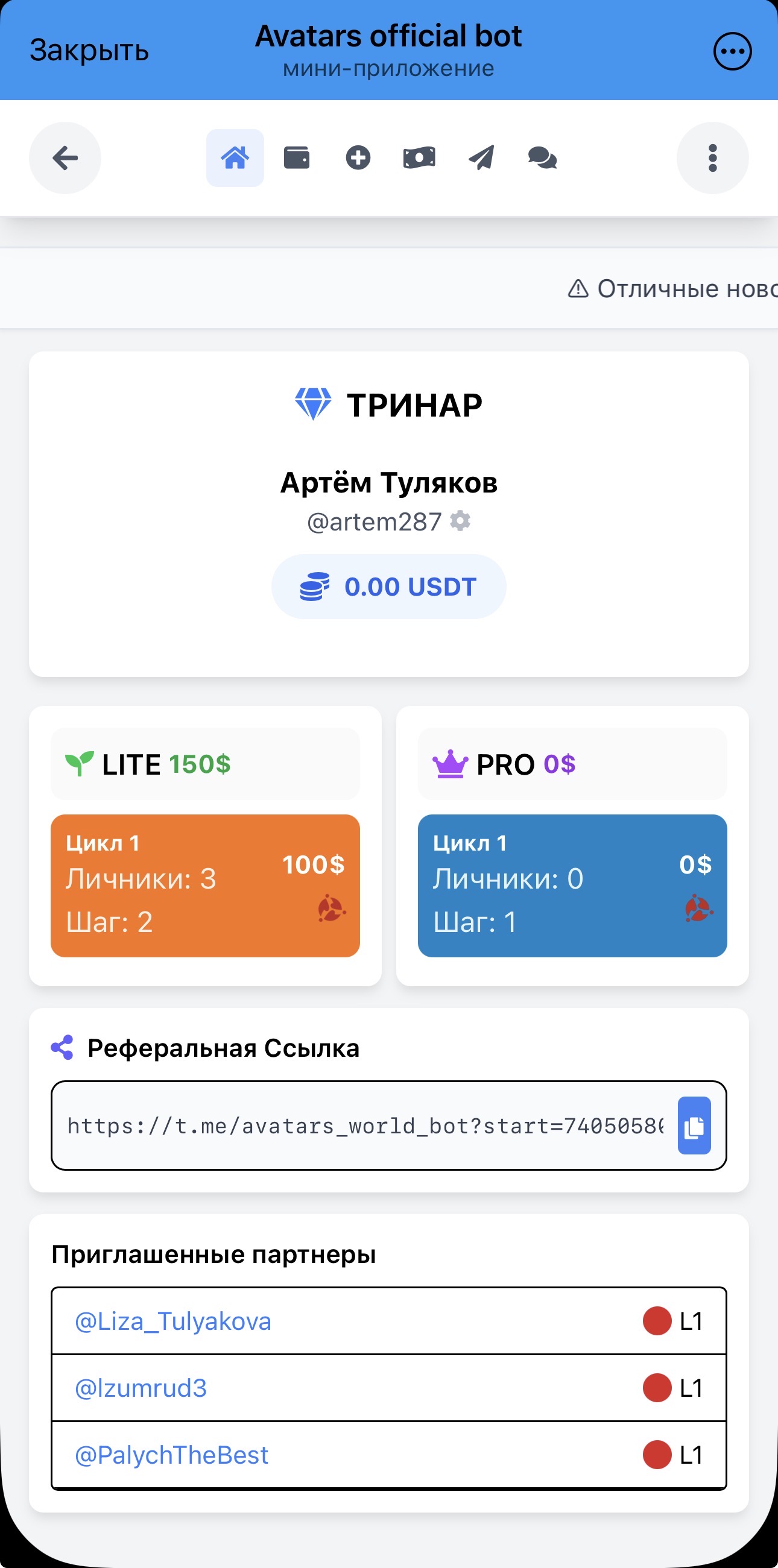778x1568 pixels.
Task: Close the mini app via Закрыть
Action: click(89, 51)
